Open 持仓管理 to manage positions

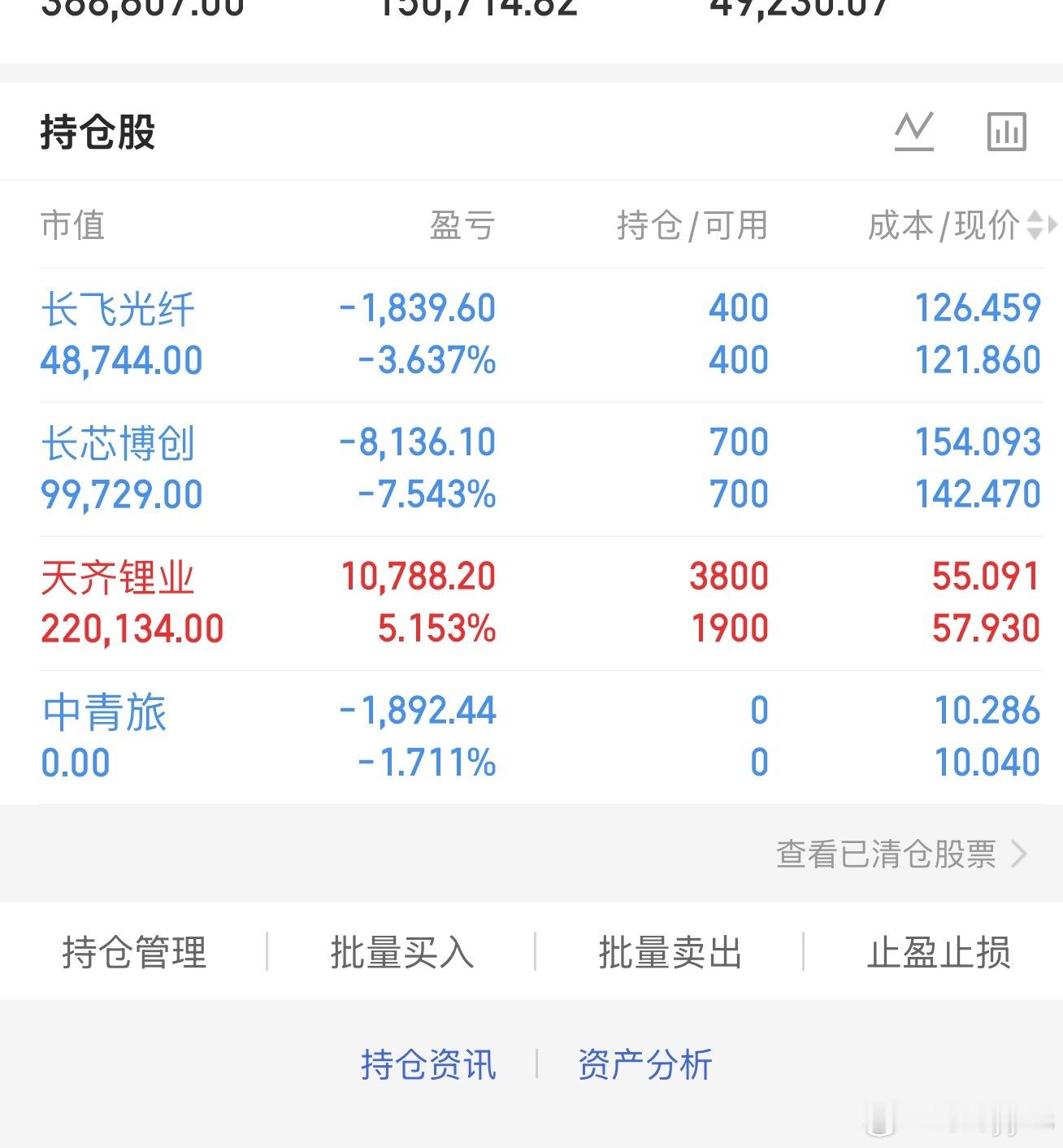tap(132, 954)
